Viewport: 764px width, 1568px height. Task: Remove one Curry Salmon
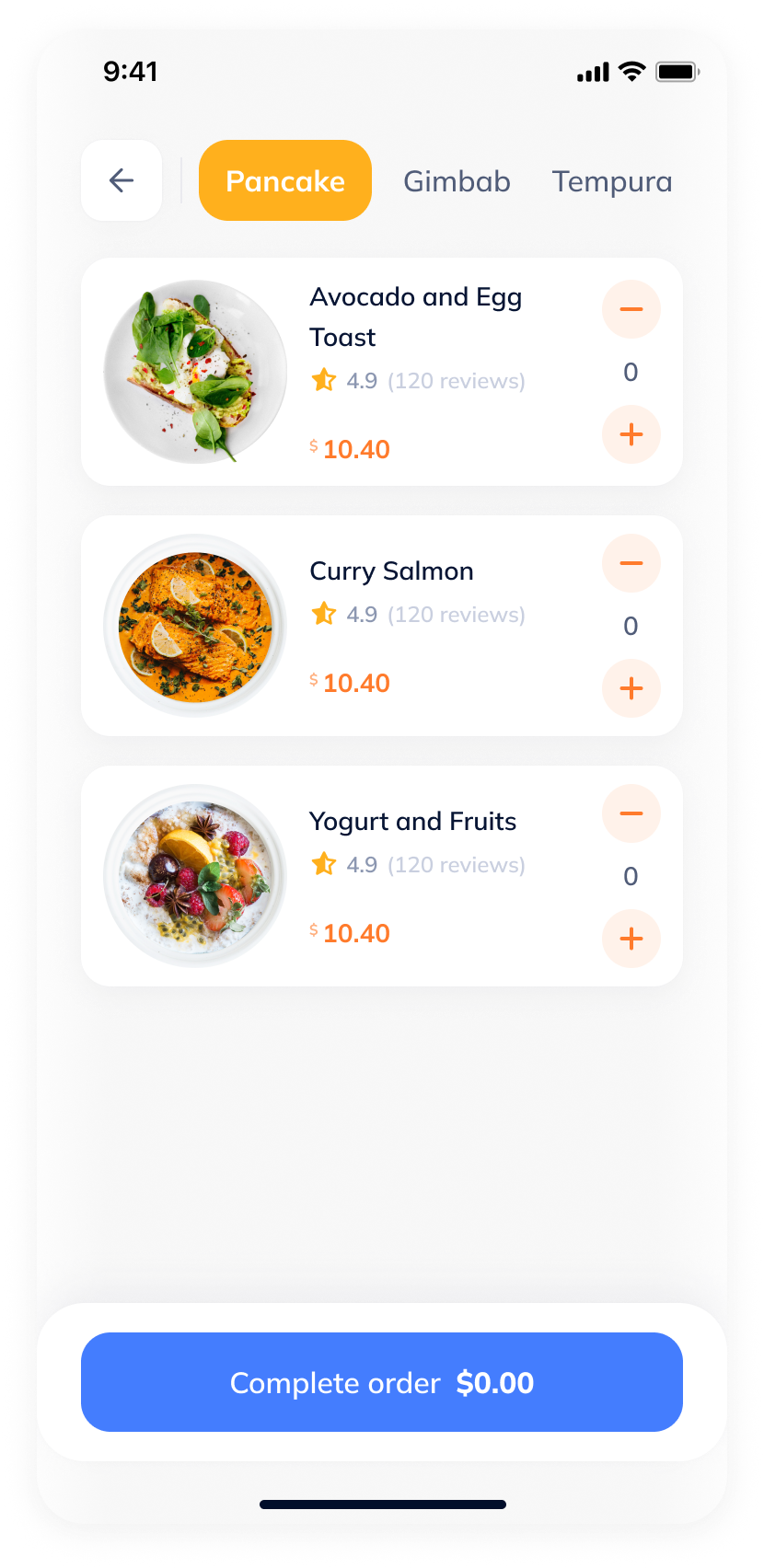coord(631,563)
